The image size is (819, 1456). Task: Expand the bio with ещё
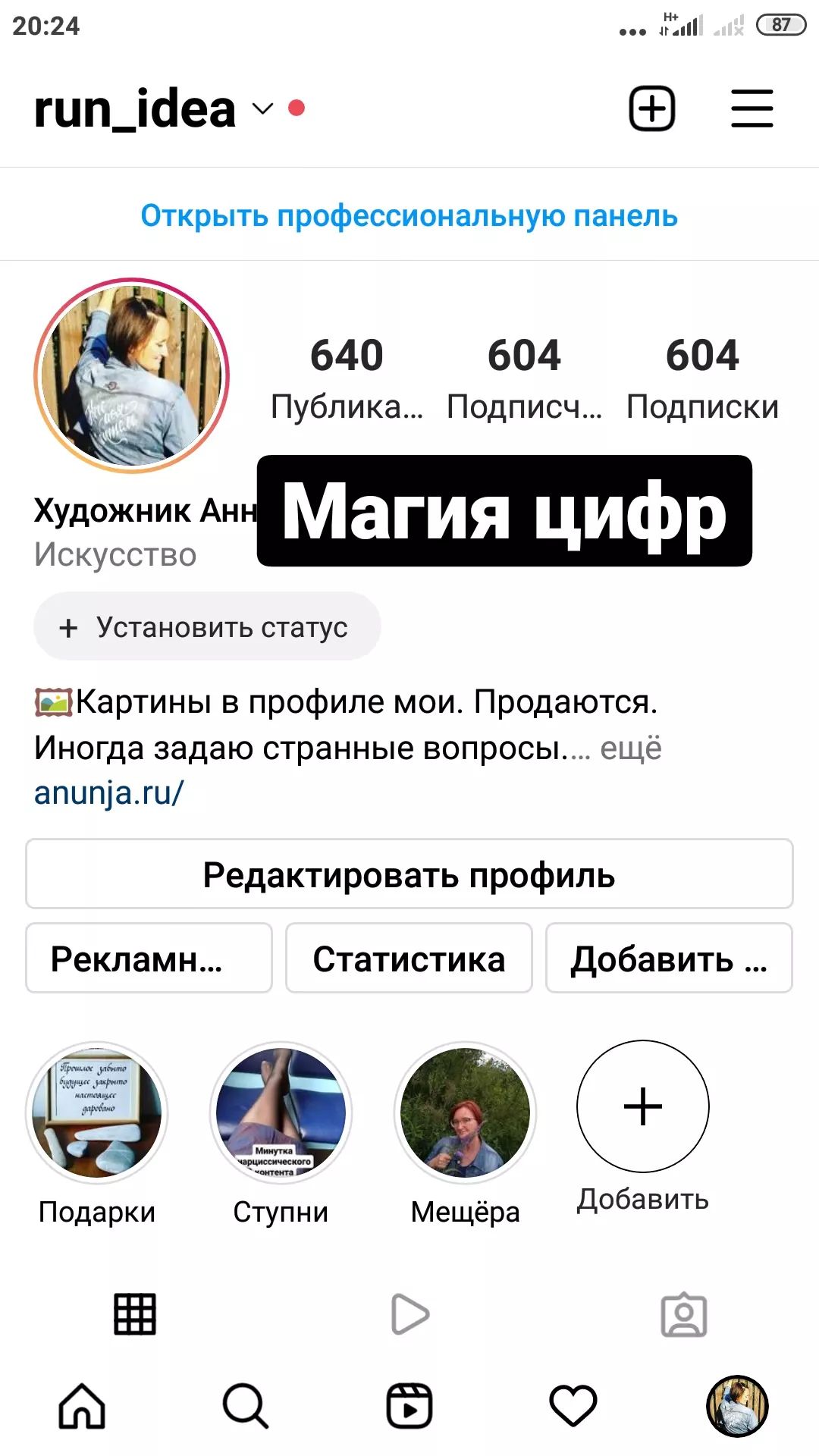coord(631,748)
